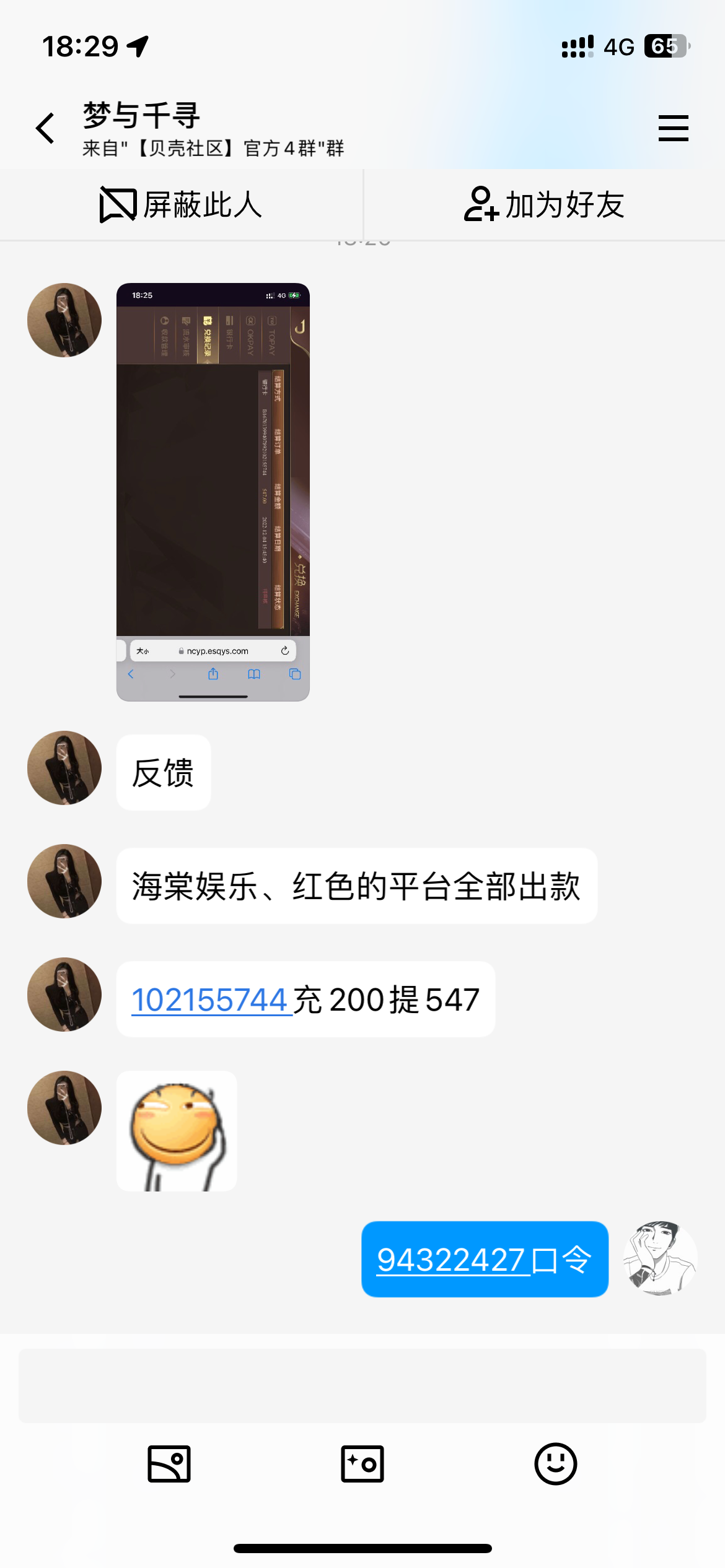
Task: Tap 加为好友 to add as friend
Action: (x=544, y=205)
